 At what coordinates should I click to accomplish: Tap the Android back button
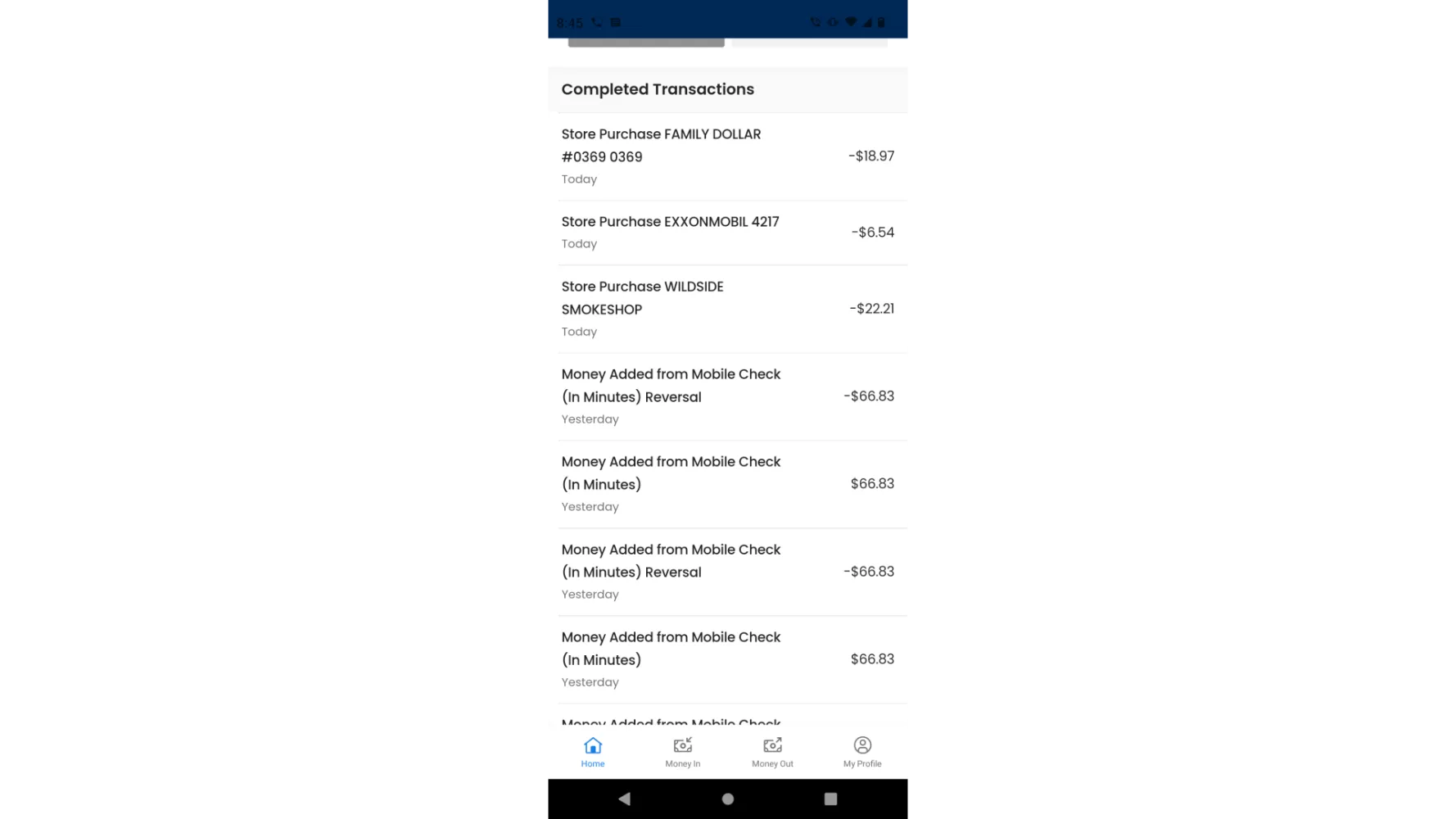625,799
